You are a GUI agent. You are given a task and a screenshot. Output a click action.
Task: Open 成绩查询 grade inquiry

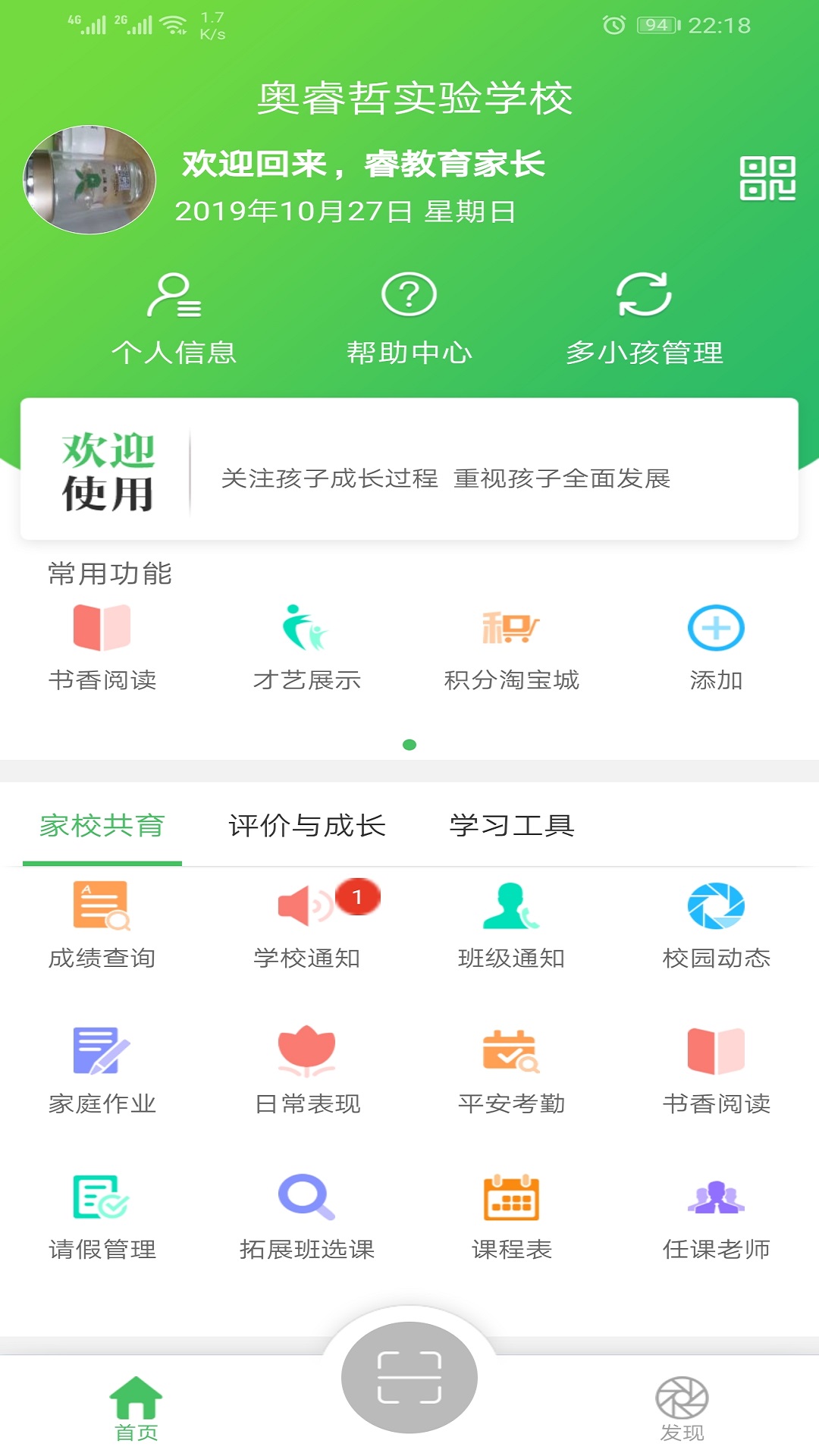click(102, 921)
